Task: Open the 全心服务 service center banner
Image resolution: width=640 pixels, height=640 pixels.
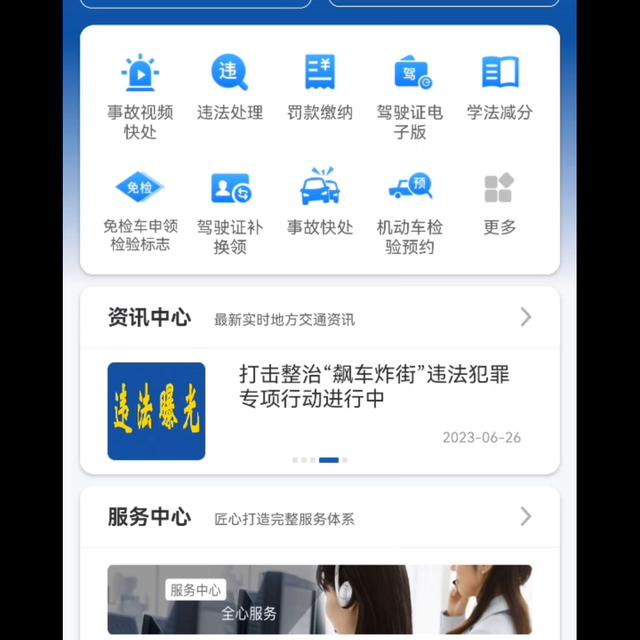Action: [x=320, y=602]
